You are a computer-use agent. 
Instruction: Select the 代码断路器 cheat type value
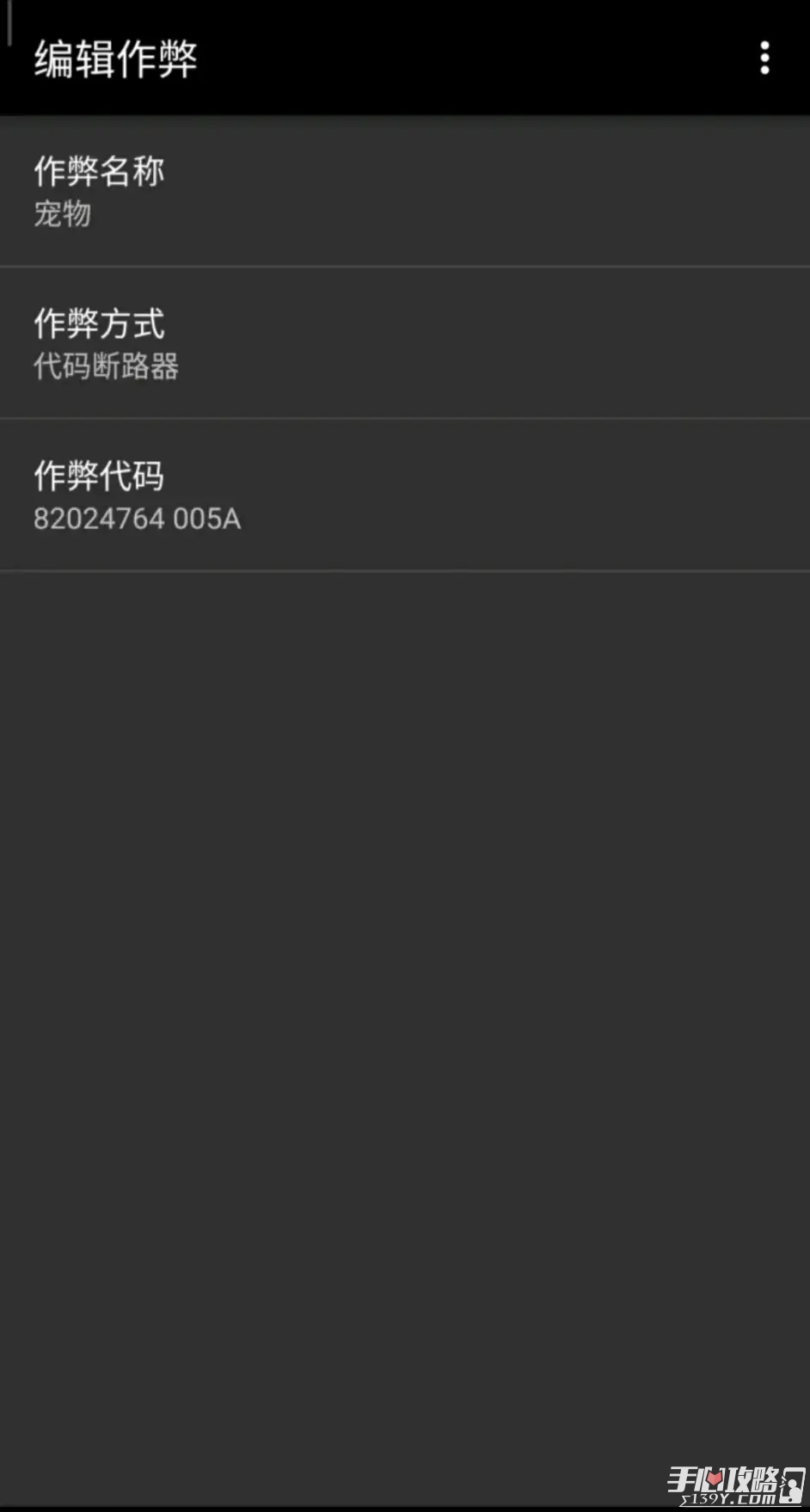click(x=106, y=368)
